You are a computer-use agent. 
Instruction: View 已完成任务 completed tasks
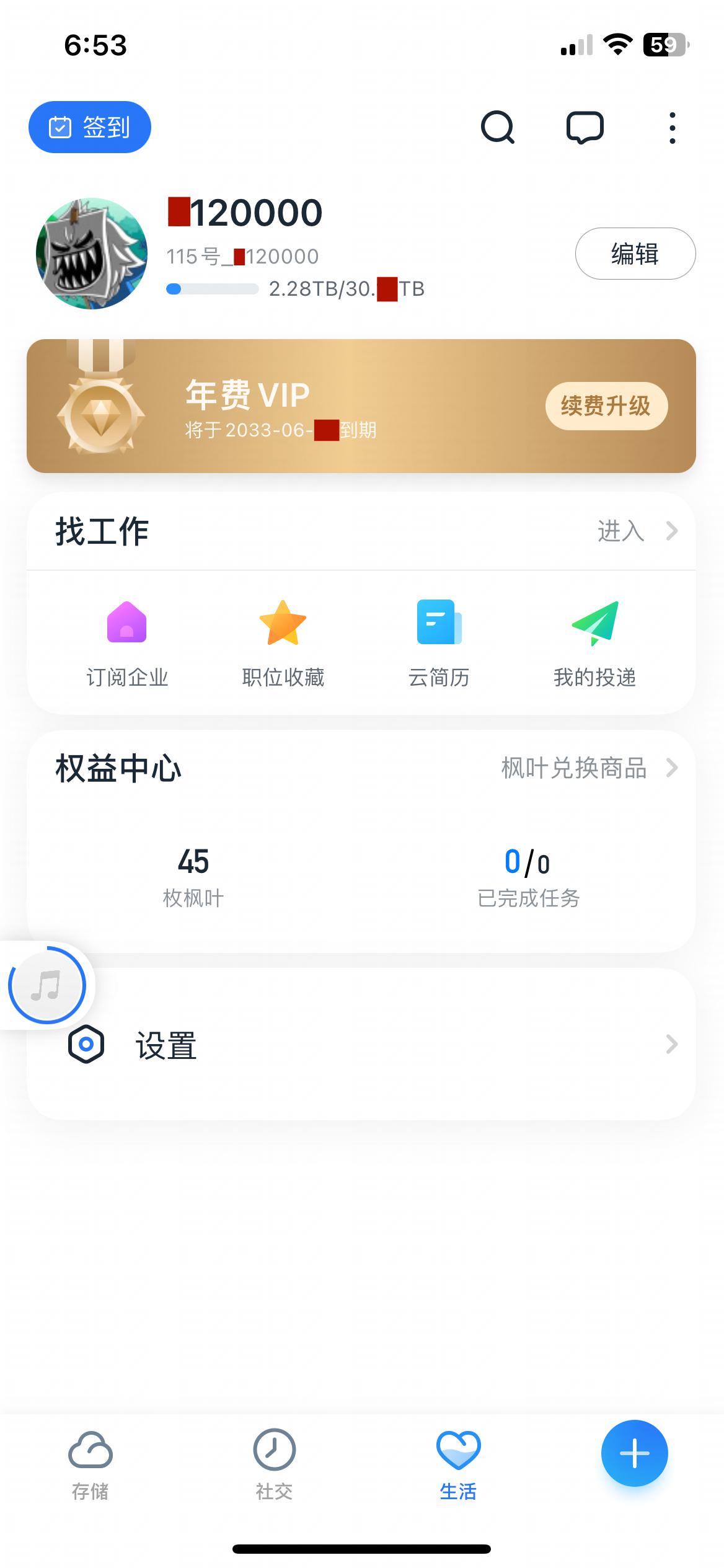pyautogui.click(x=528, y=877)
